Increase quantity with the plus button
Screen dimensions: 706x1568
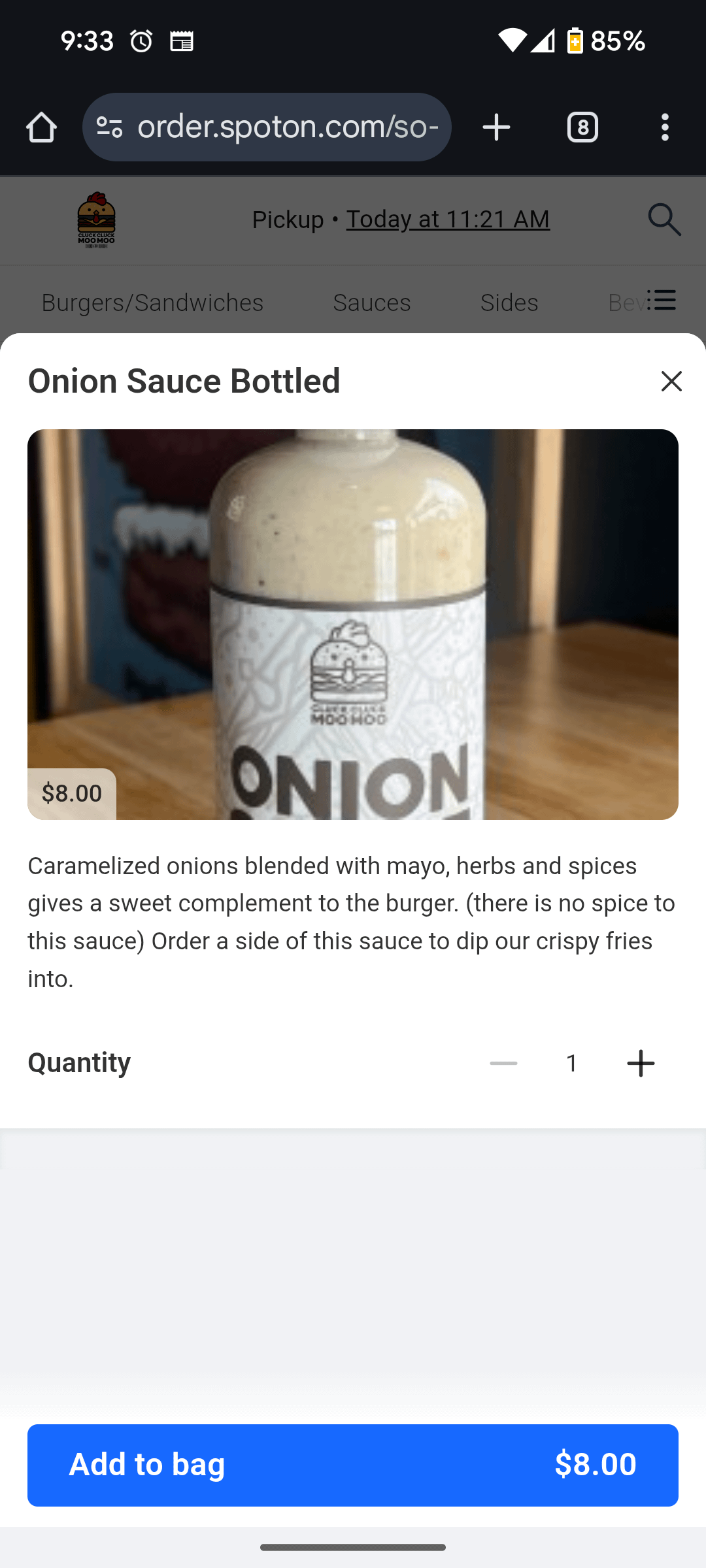tap(641, 1063)
